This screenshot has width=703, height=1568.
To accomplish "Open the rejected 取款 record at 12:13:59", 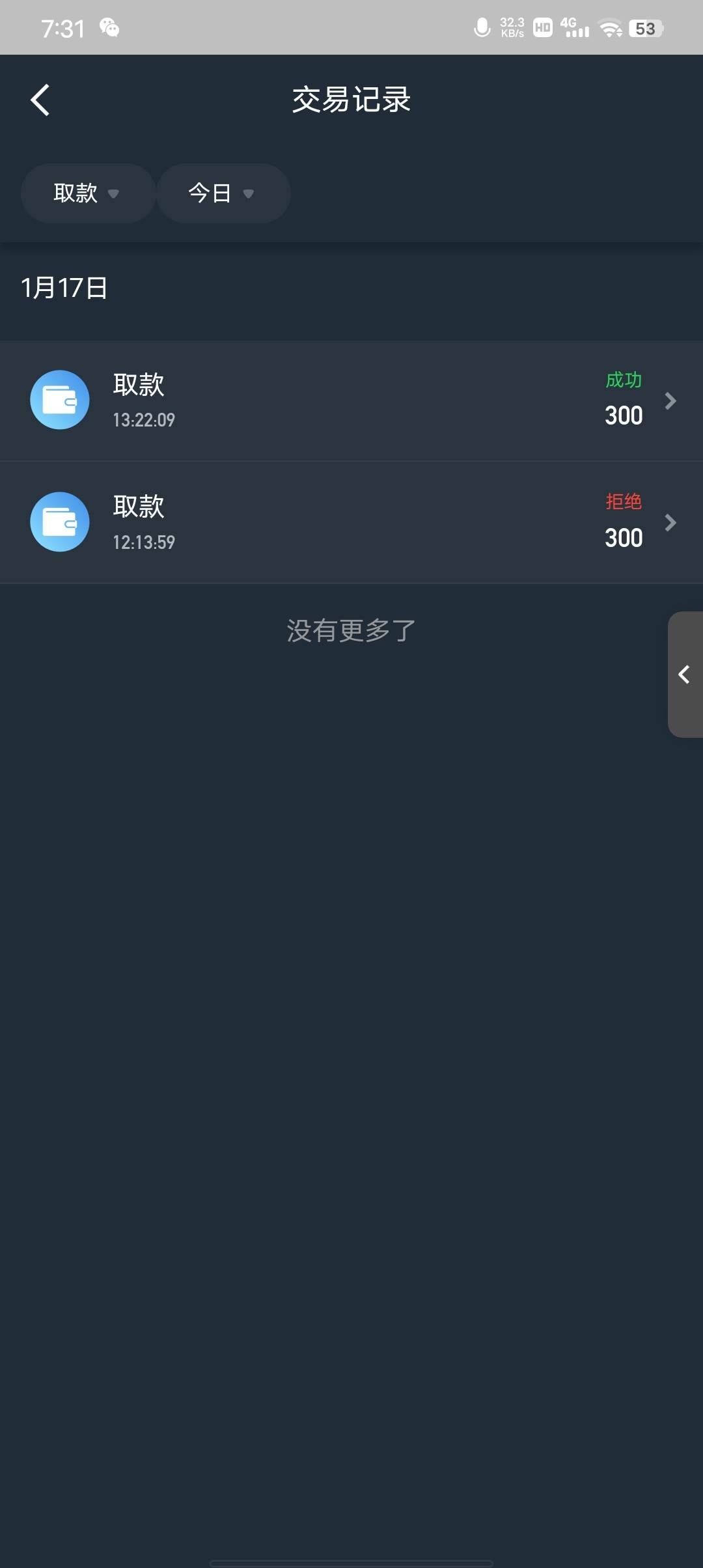I will 351,522.
